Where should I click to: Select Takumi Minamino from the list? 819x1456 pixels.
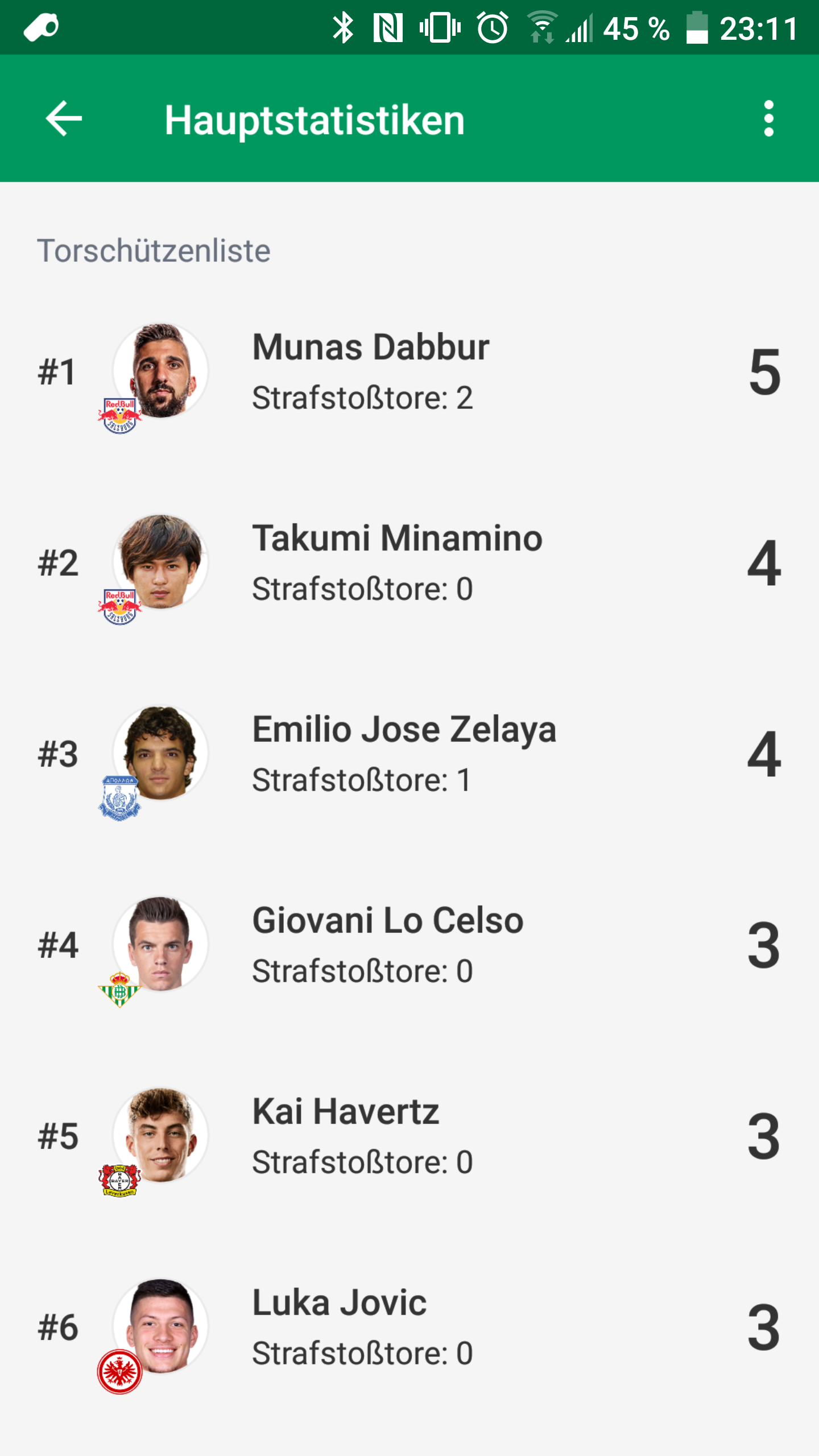409,563
